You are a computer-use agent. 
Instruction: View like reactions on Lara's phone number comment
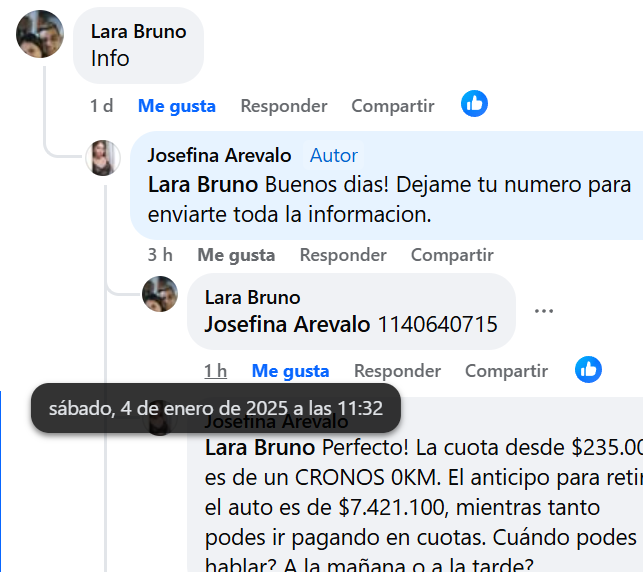pyautogui.click(x=588, y=369)
